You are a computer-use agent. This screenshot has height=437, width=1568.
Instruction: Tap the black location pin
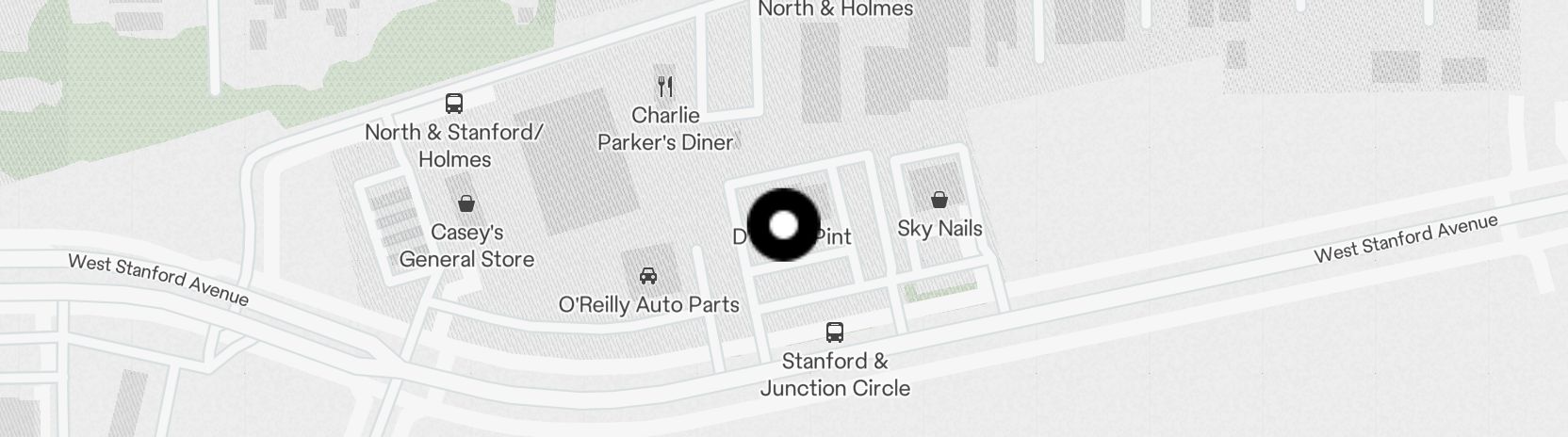[784, 225]
